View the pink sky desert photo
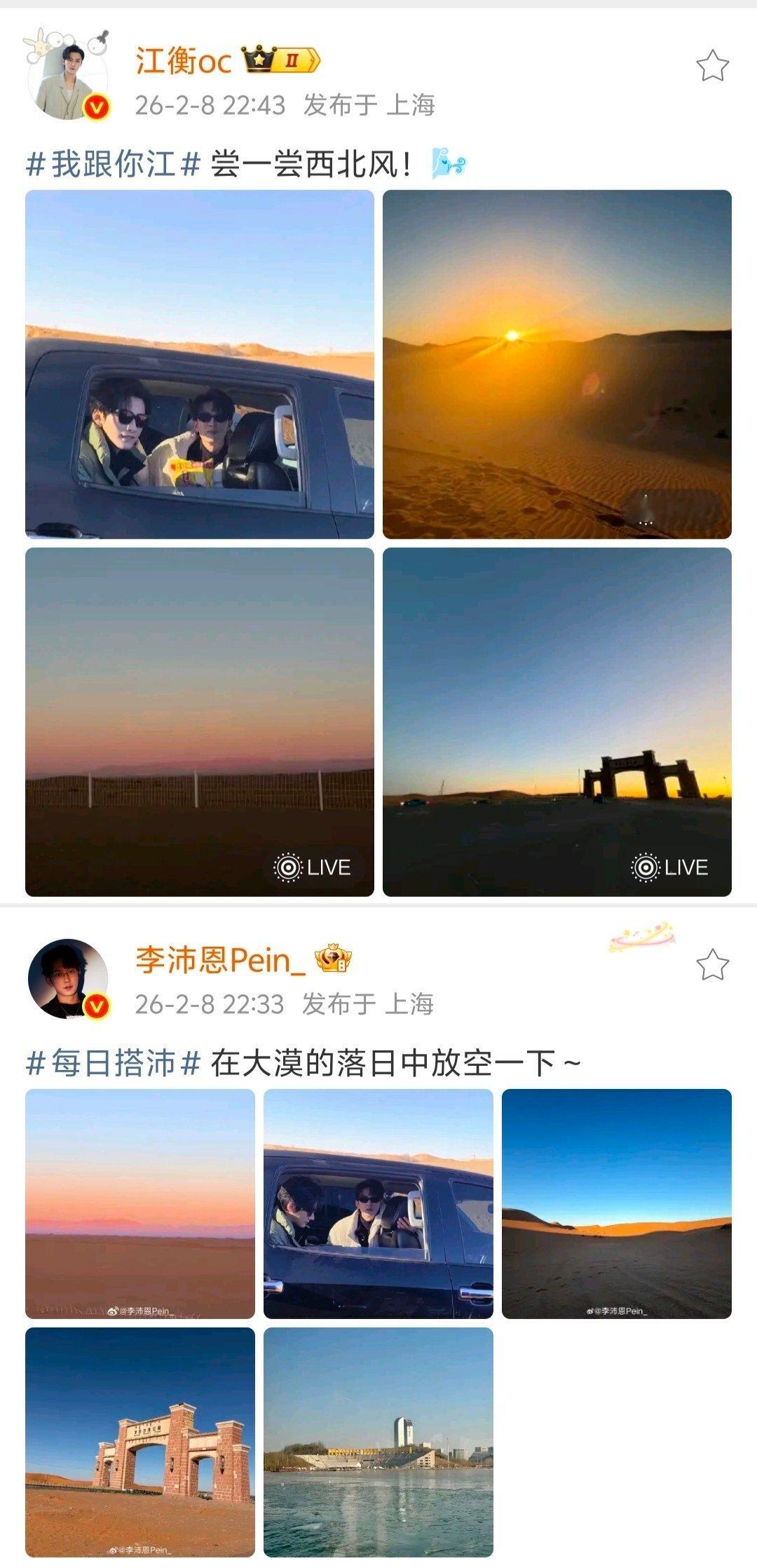757x1568 pixels. pos(140,1203)
